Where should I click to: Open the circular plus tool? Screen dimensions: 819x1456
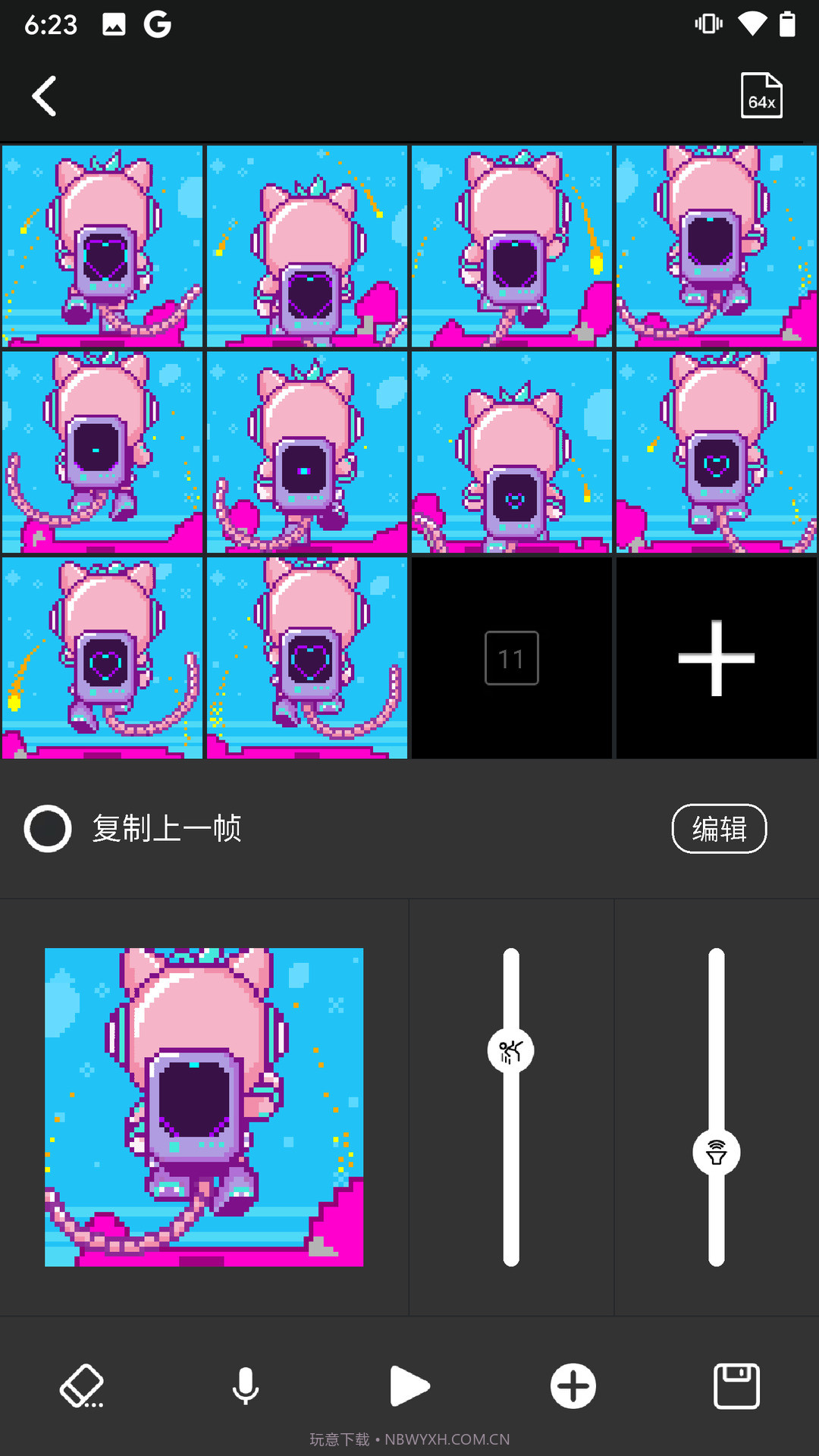[573, 1386]
